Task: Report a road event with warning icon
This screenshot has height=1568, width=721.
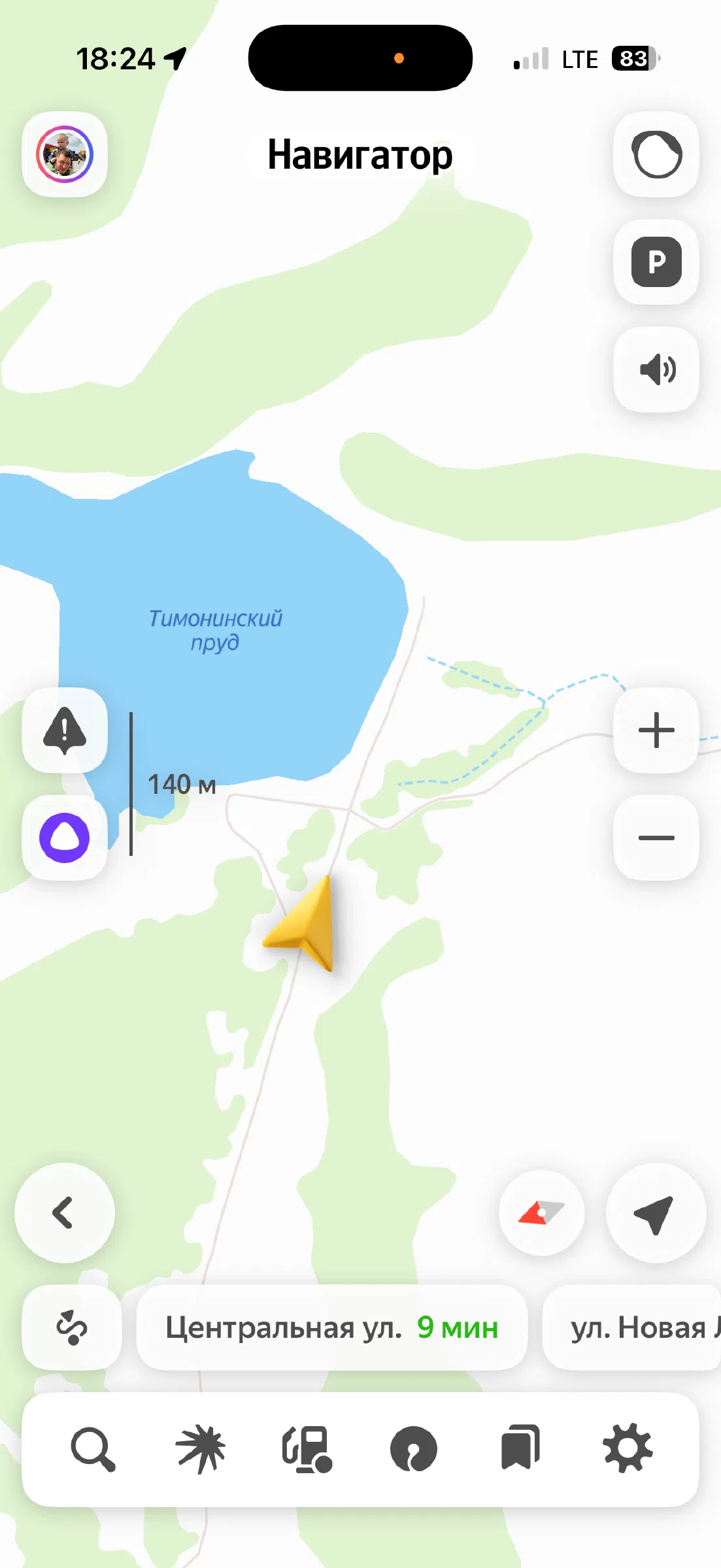Action: click(65, 730)
